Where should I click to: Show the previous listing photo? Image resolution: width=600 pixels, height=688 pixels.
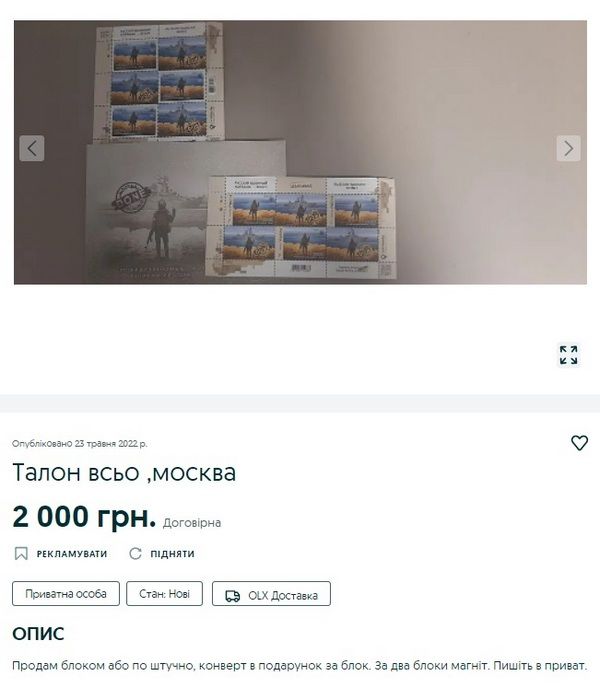(32, 149)
